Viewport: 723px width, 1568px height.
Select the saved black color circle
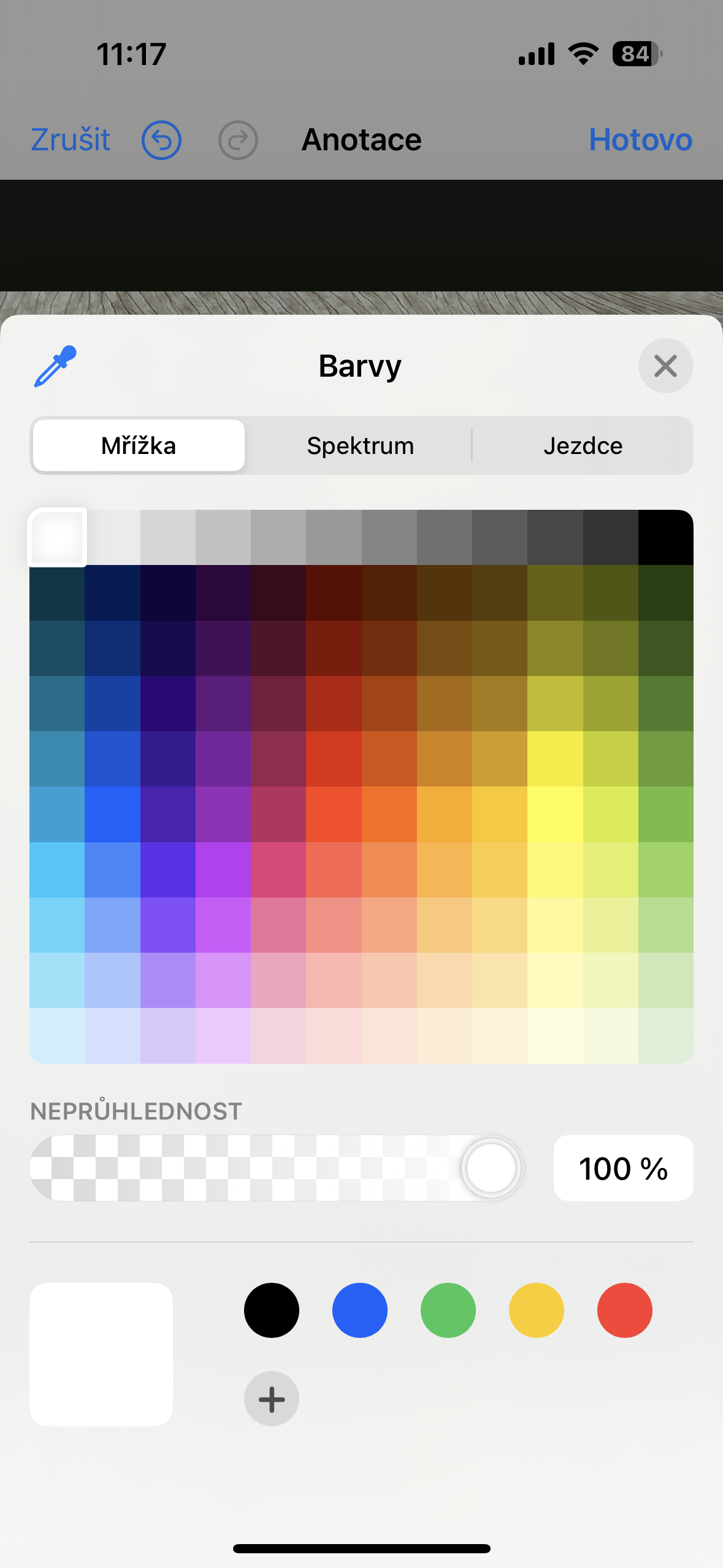tap(271, 1310)
